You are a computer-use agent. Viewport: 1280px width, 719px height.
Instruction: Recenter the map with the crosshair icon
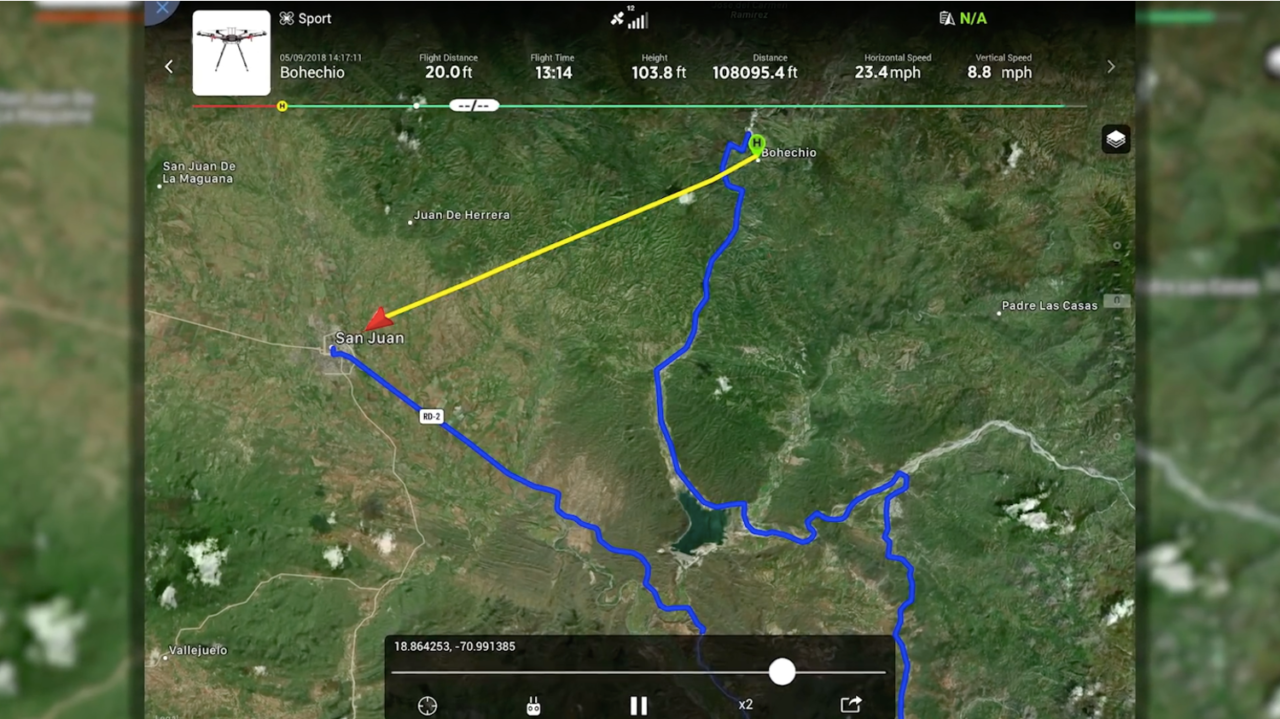tap(427, 705)
